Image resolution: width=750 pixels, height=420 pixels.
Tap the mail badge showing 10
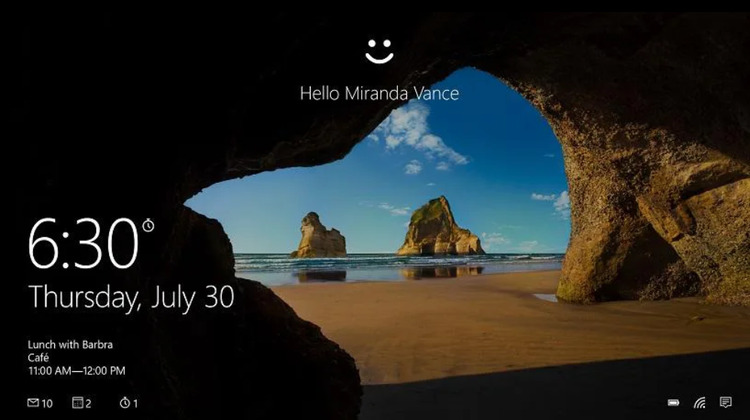(40, 403)
